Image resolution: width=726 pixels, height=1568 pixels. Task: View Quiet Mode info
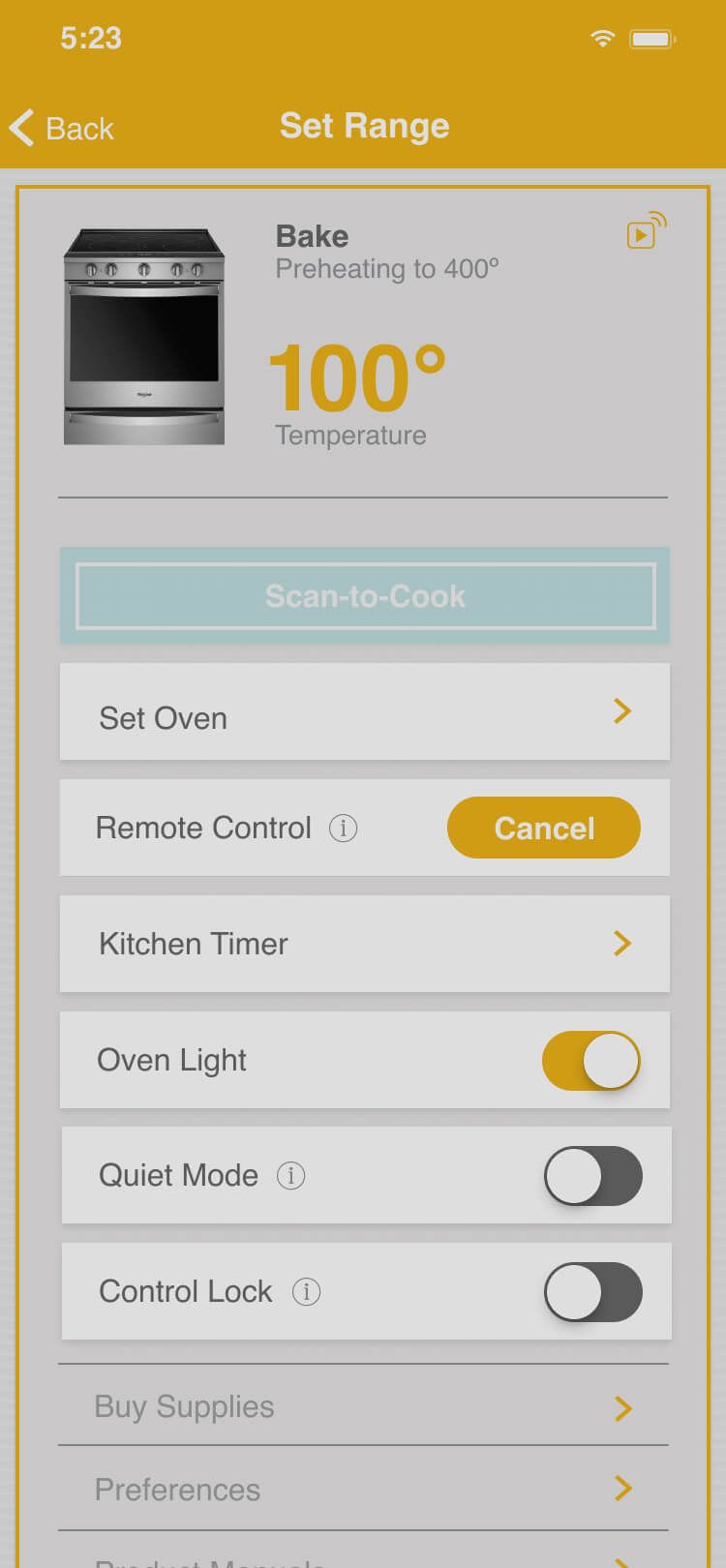pyautogui.click(x=290, y=1176)
